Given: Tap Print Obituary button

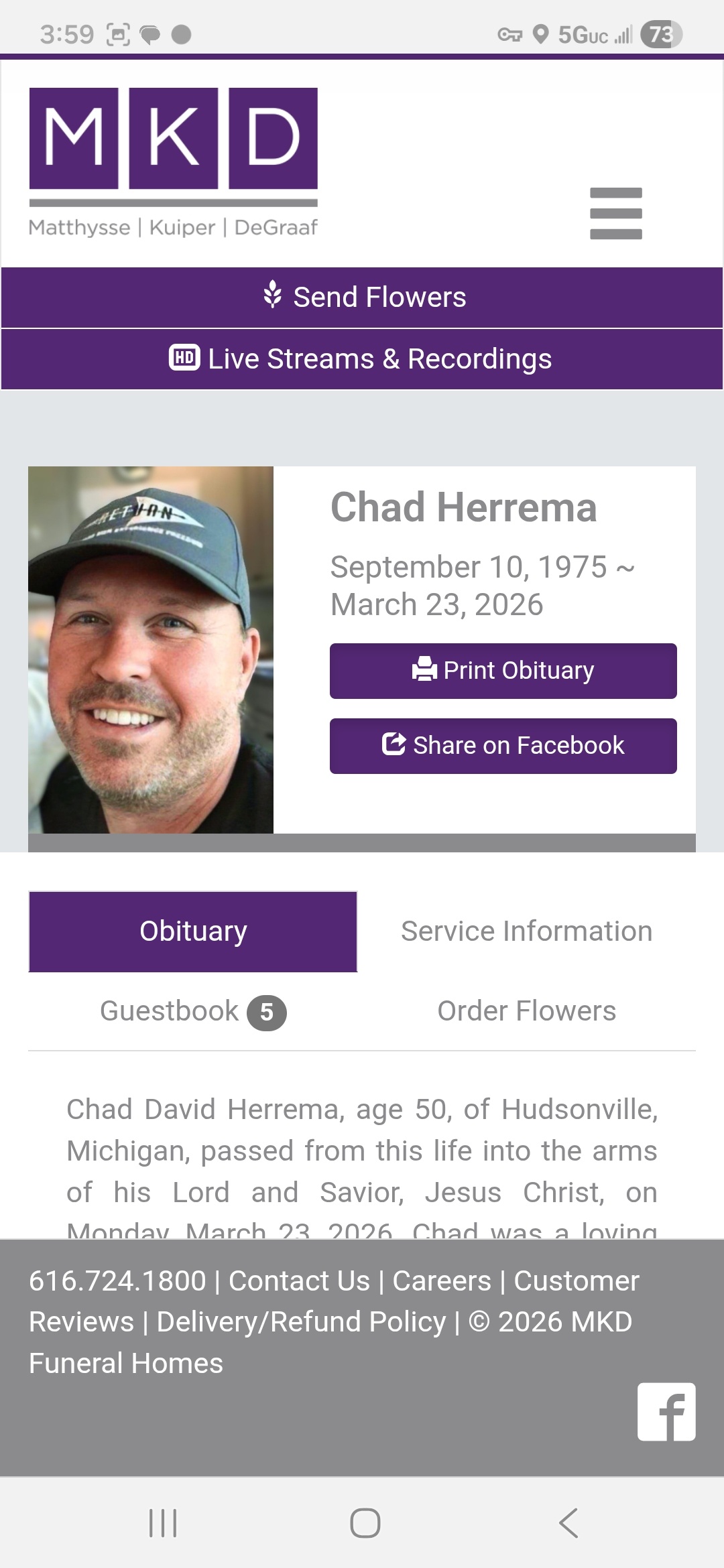Looking at the screenshot, I should 503,671.
